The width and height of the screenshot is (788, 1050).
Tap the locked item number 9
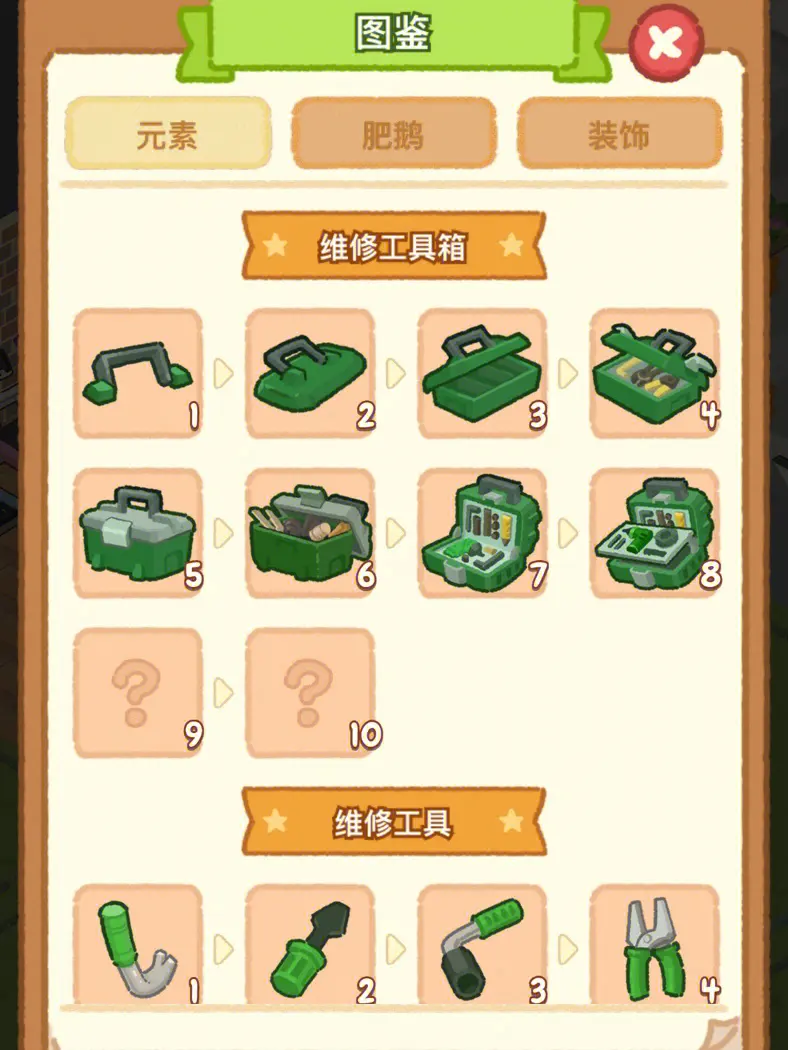138,692
